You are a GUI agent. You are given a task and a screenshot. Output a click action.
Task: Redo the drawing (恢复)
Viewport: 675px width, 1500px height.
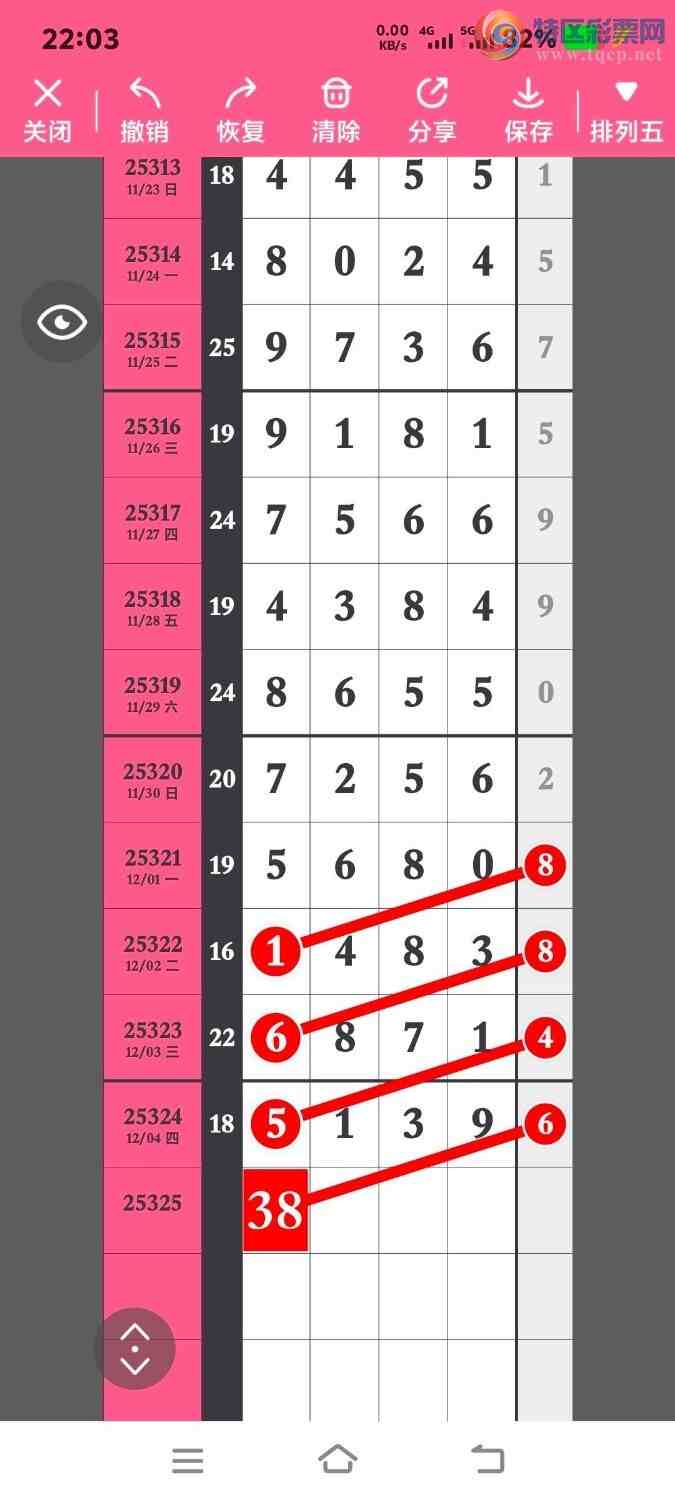pyautogui.click(x=240, y=110)
